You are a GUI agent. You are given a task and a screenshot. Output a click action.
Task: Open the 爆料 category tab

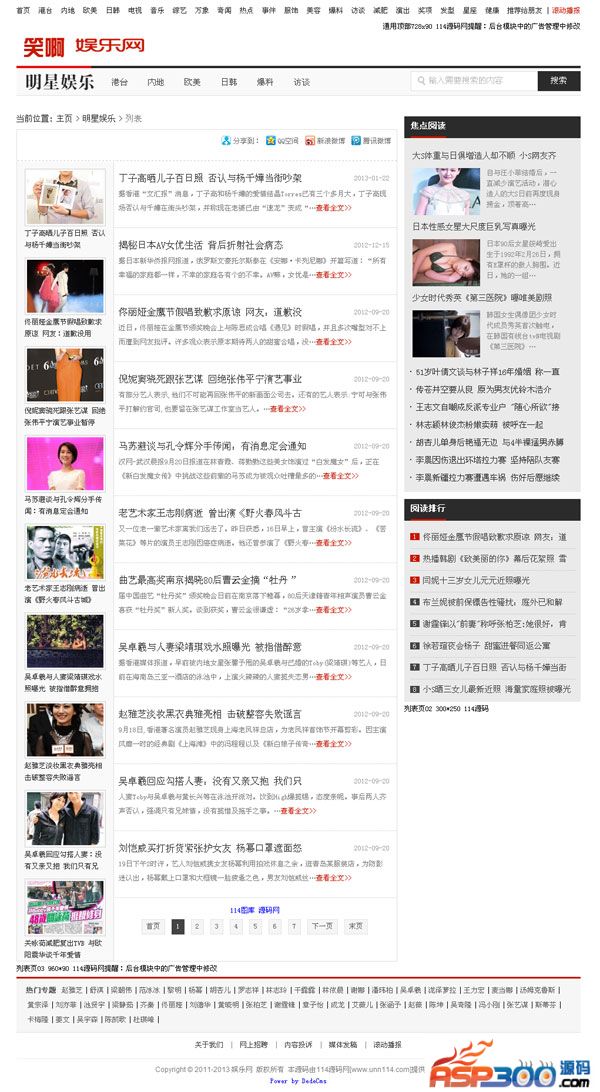click(x=265, y=82)
